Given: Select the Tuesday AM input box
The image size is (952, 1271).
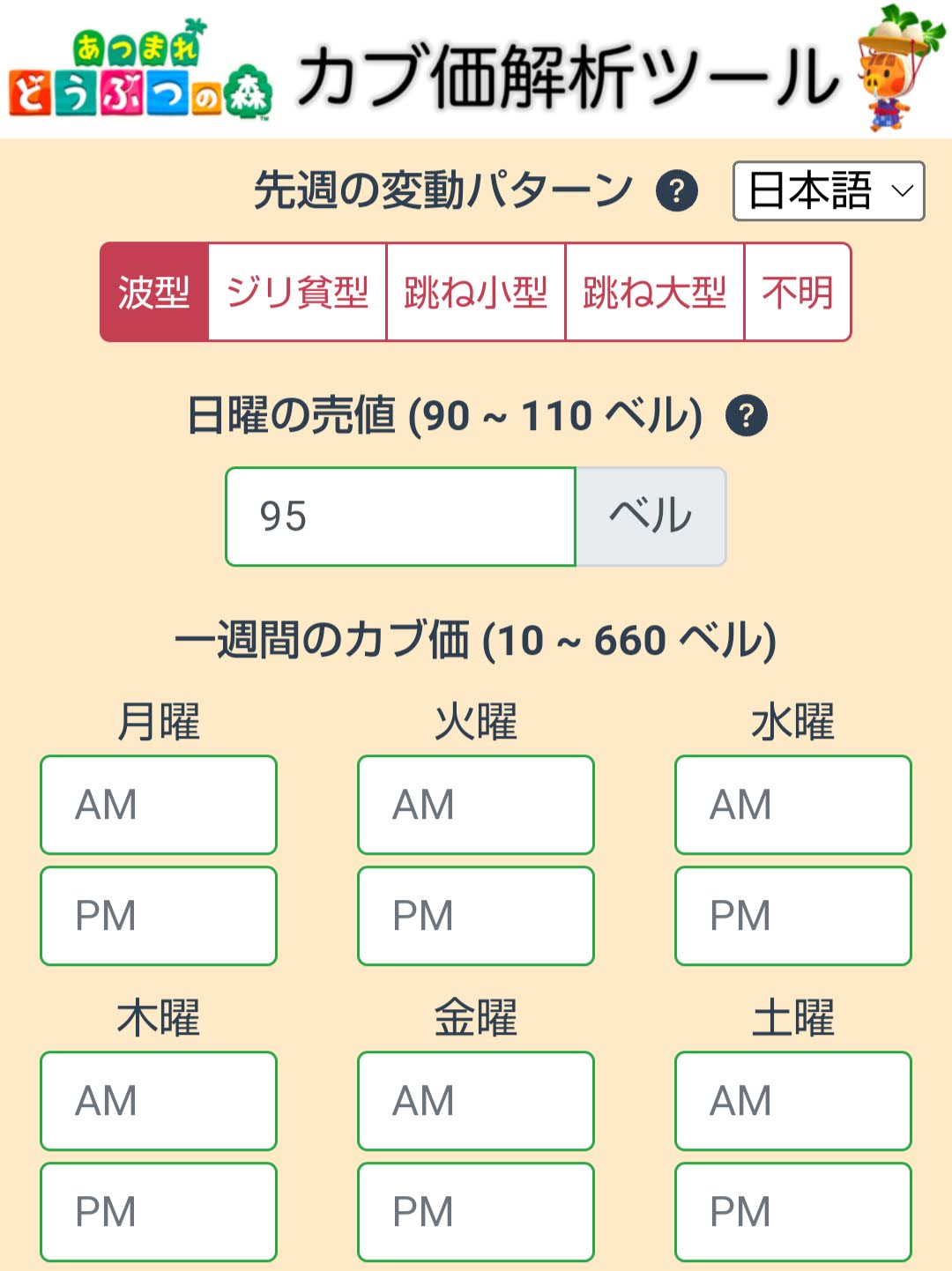Looking at the screenshot, I should [x=475, y=804].
